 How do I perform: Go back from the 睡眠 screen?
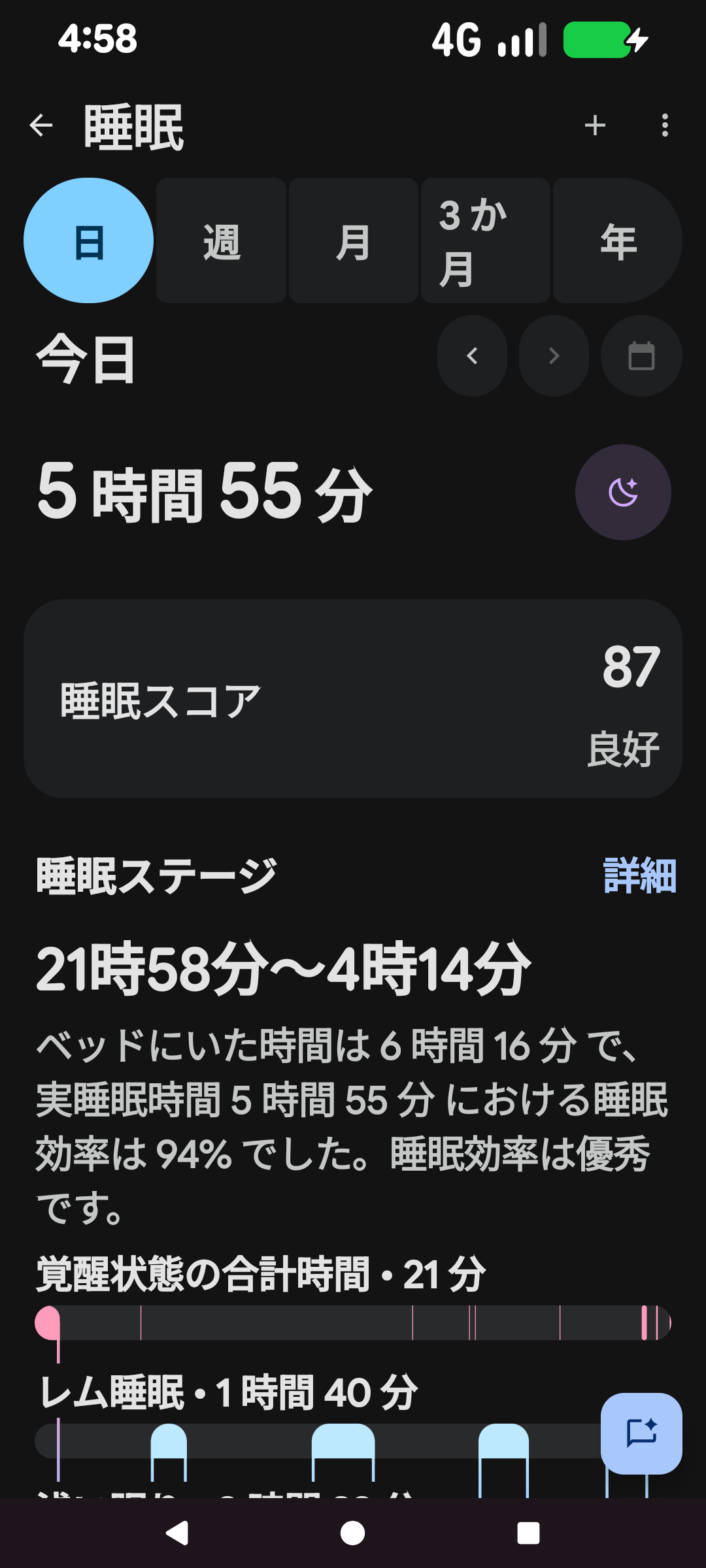(x=41, y=125)
